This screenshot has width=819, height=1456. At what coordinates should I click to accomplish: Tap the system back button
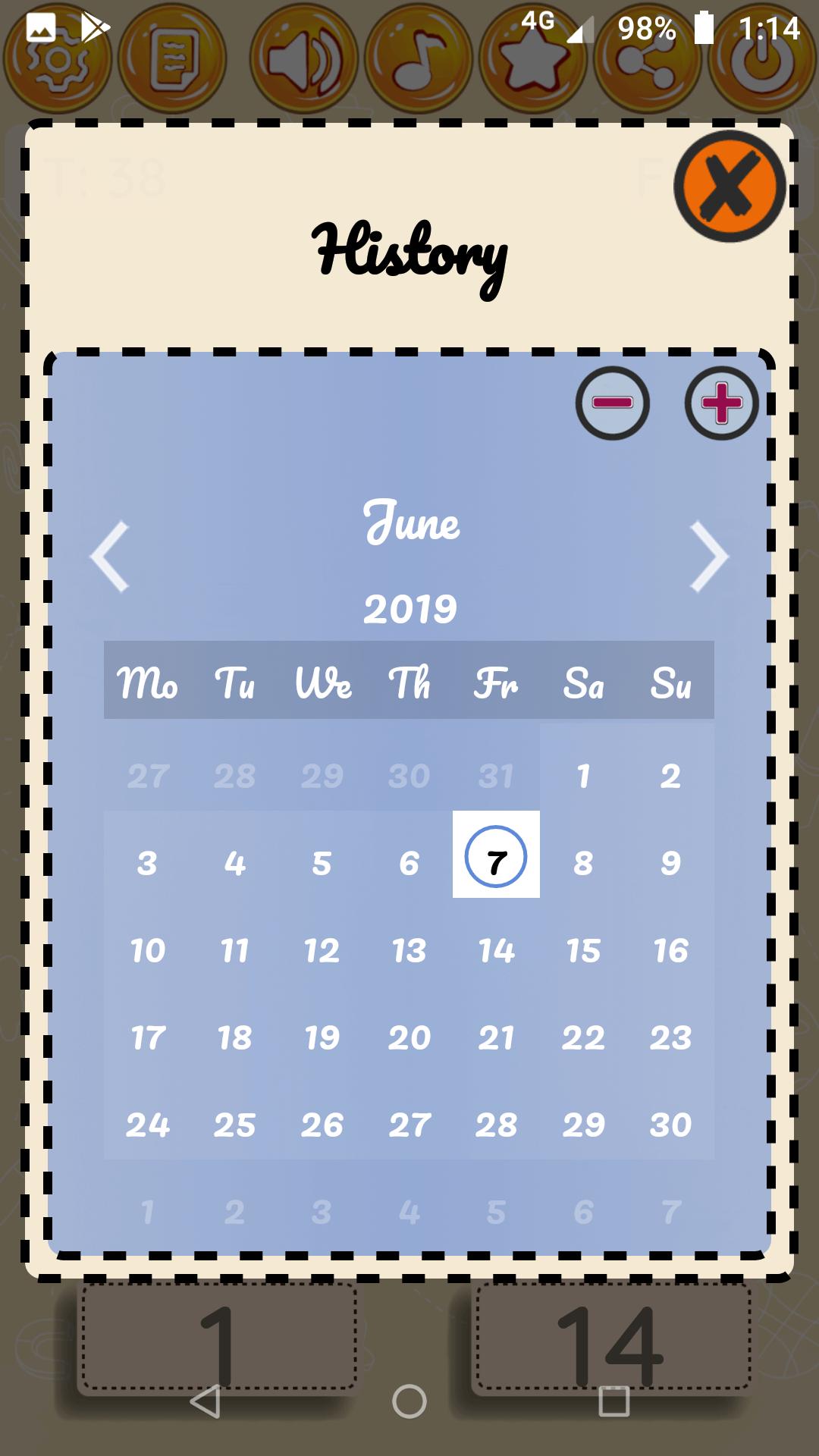[205, 1401]
